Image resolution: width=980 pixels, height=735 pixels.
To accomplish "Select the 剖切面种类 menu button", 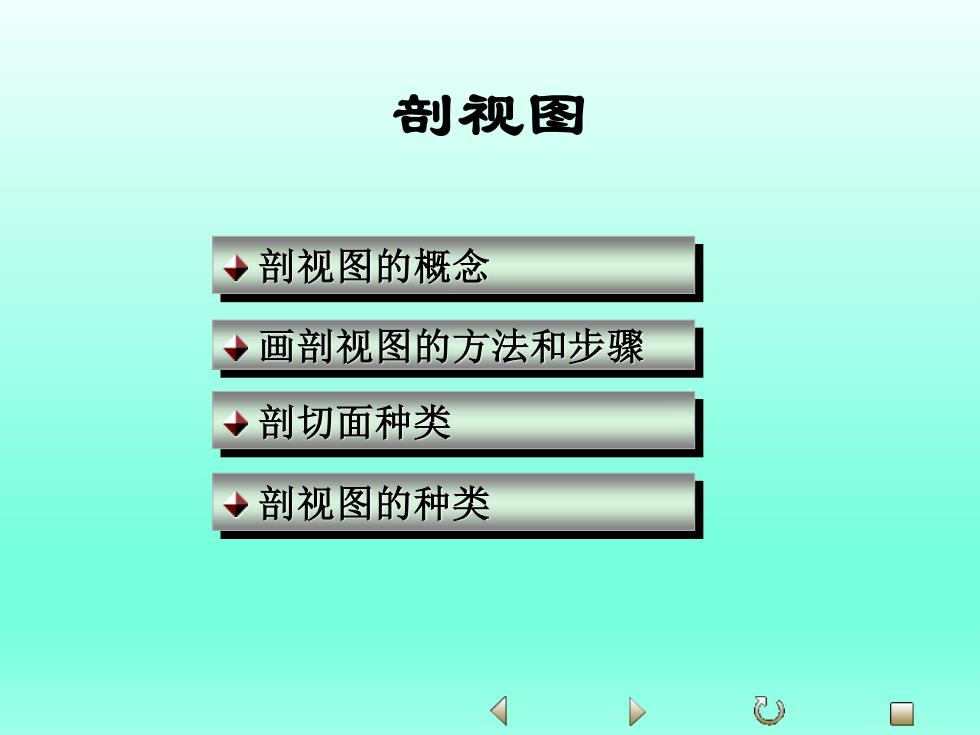I will click(x=453, y=421).
